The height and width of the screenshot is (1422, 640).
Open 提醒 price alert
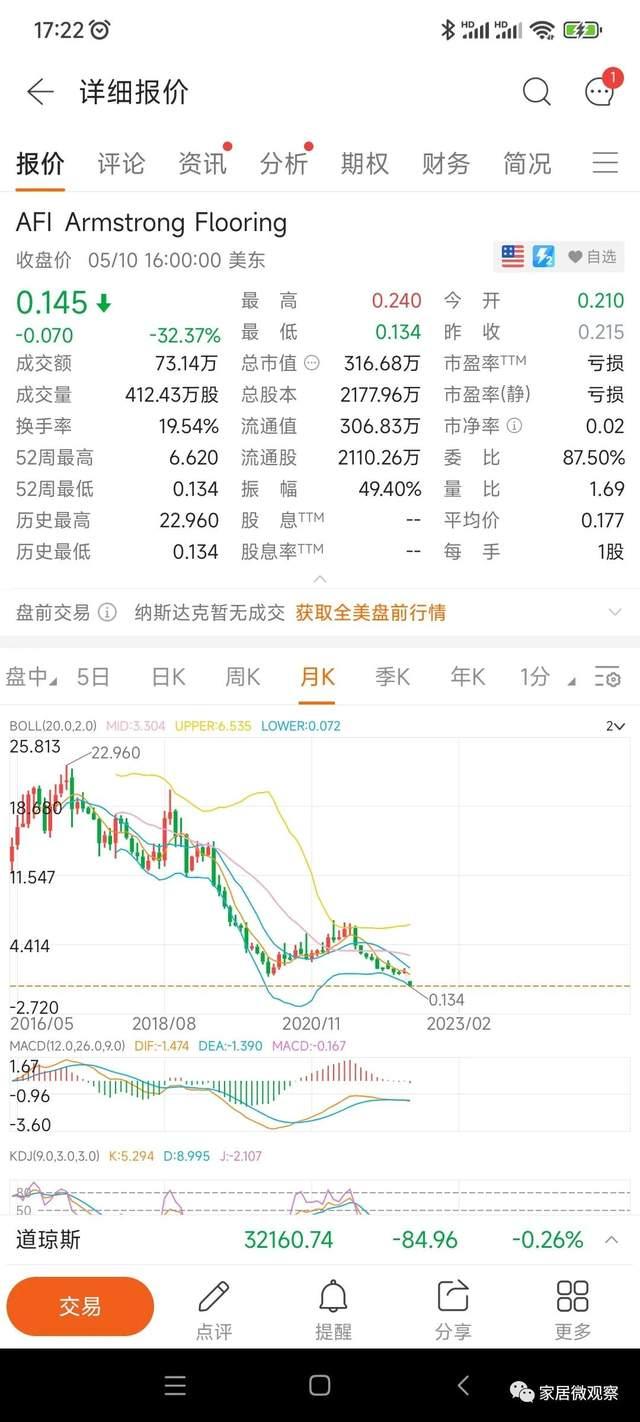333,1310
